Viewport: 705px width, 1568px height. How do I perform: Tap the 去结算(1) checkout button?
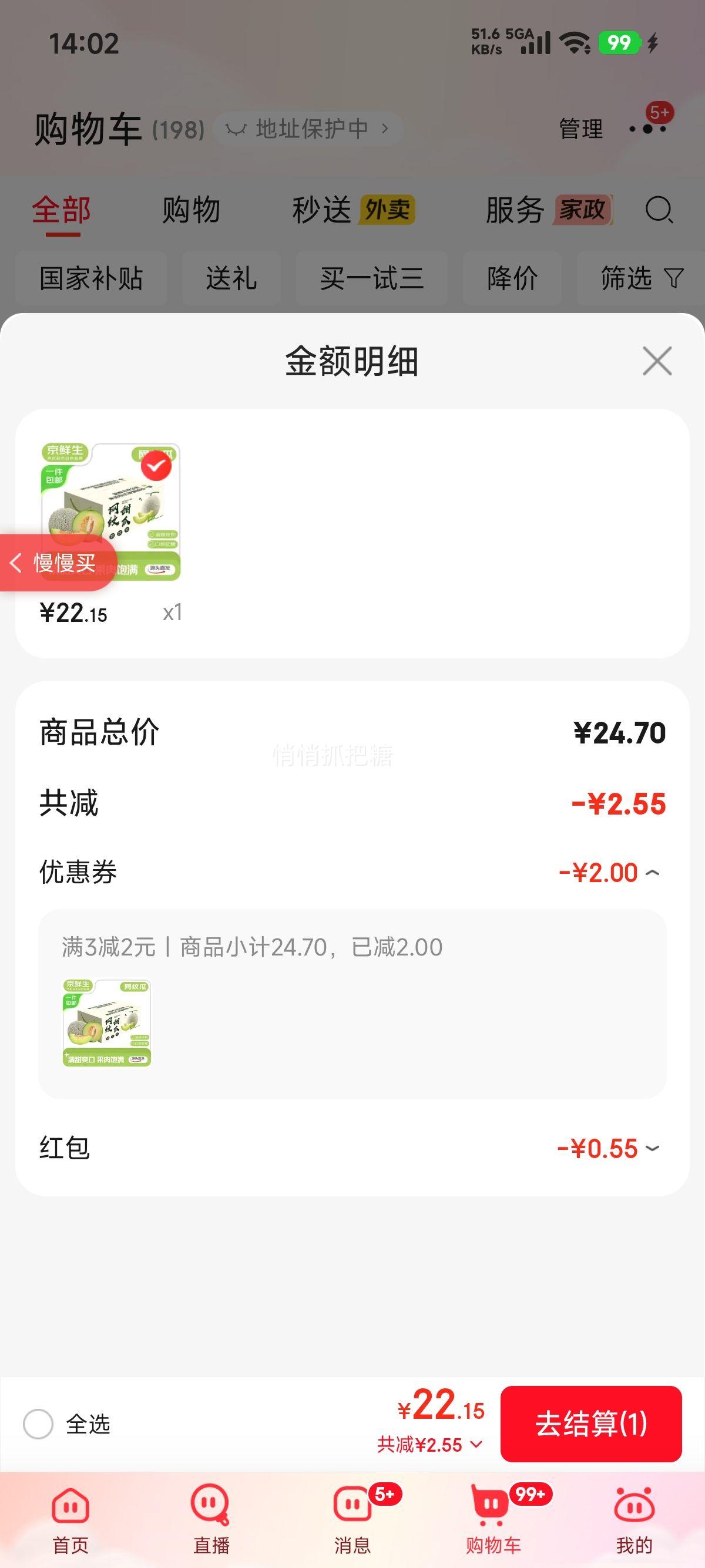click(x=592, y=1424)
